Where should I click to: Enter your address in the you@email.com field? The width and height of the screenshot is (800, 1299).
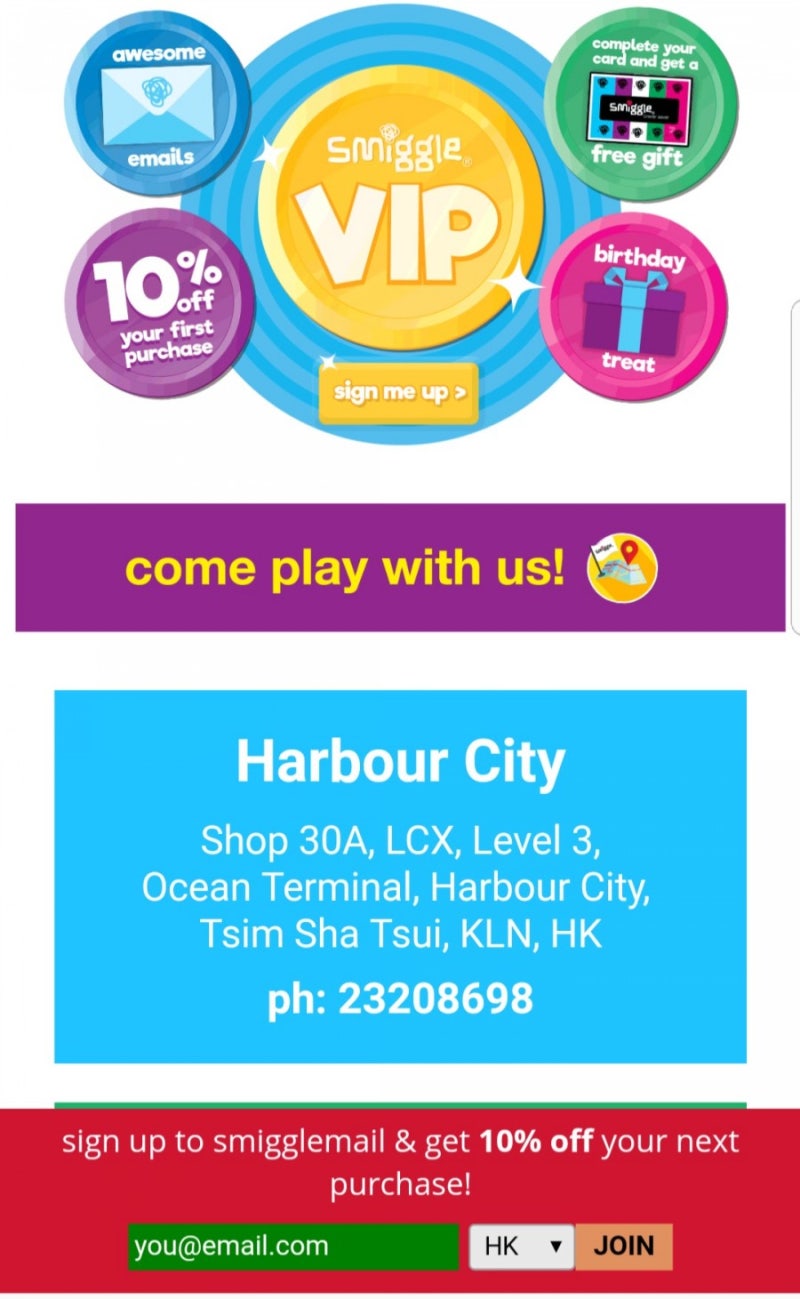click(x=293, y=1246)
